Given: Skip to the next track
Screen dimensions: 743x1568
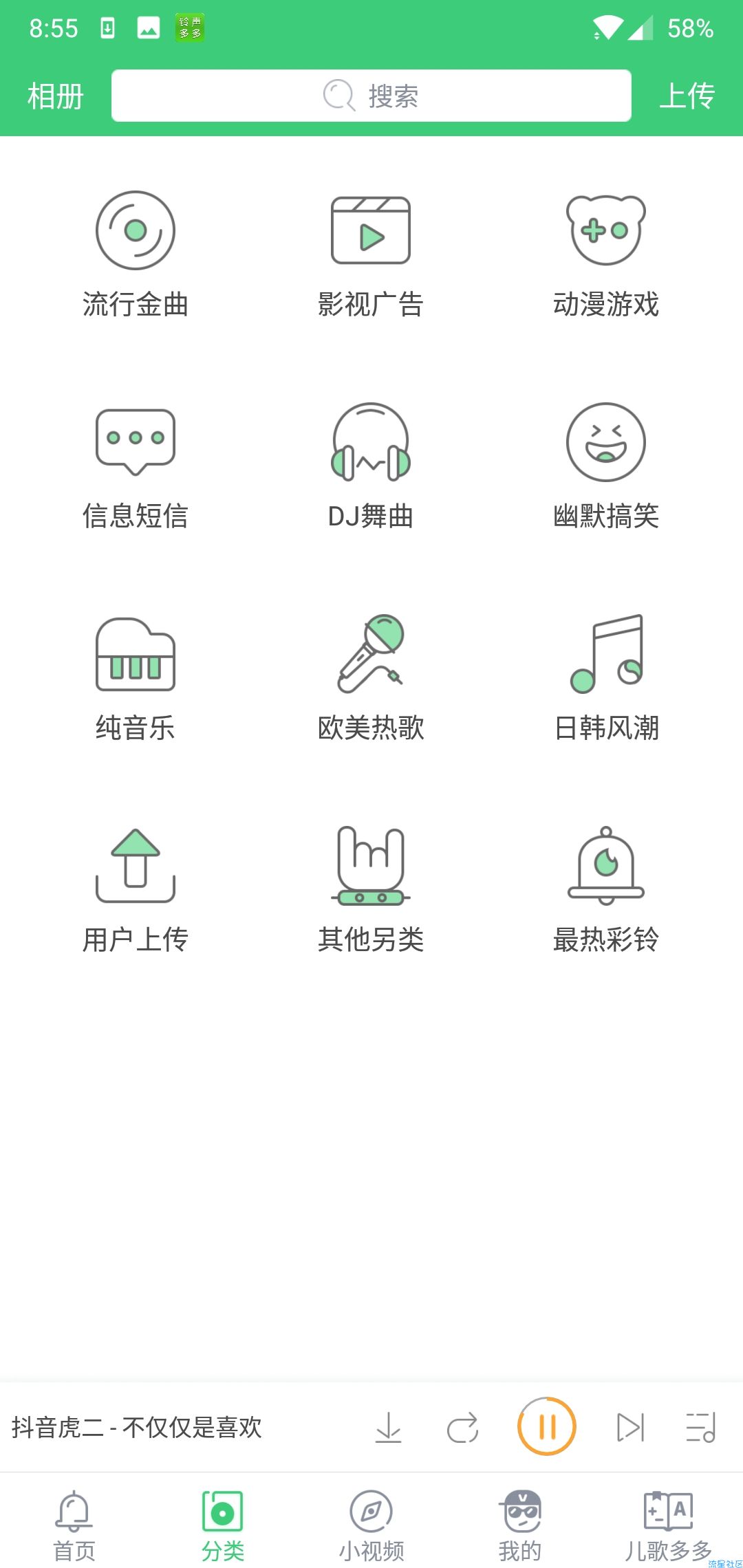Looking at the screenshot, I should click(x=630, y=1427).
